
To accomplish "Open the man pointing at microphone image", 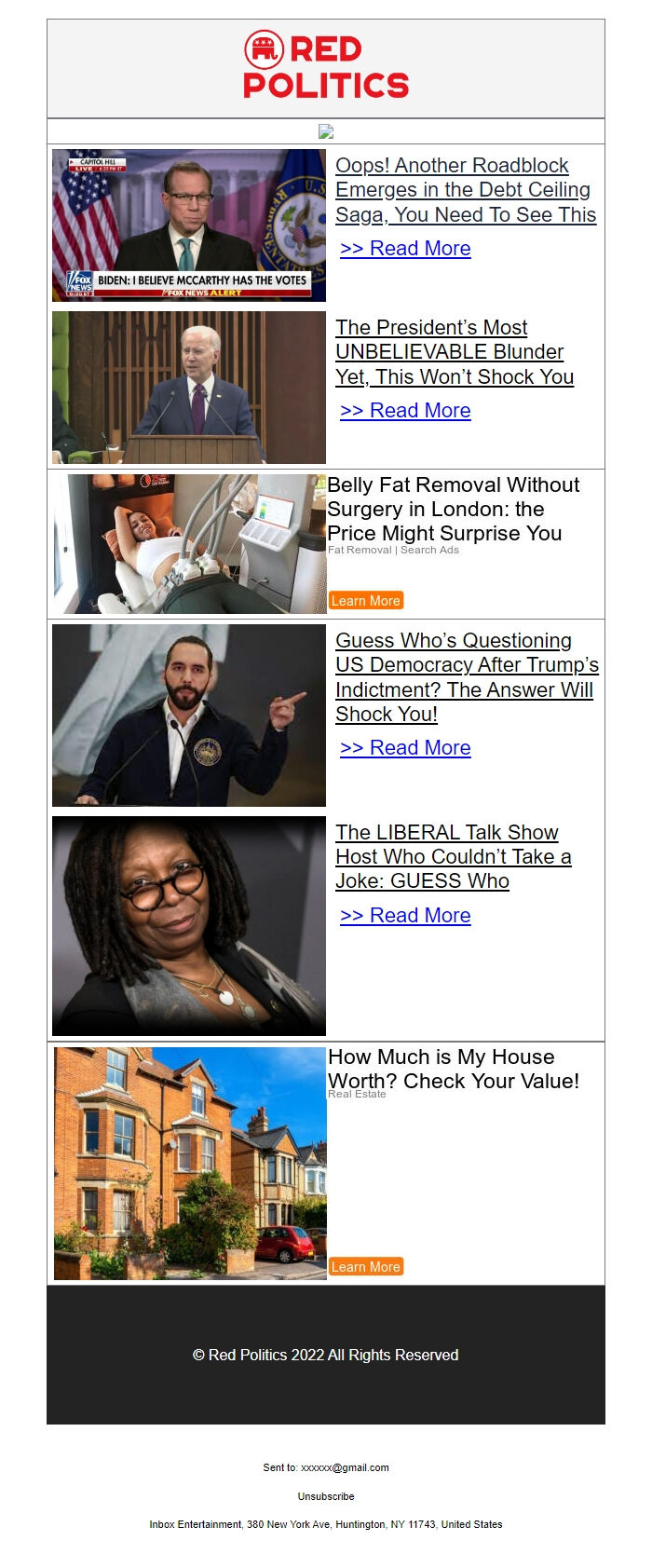I will [189, 716].
